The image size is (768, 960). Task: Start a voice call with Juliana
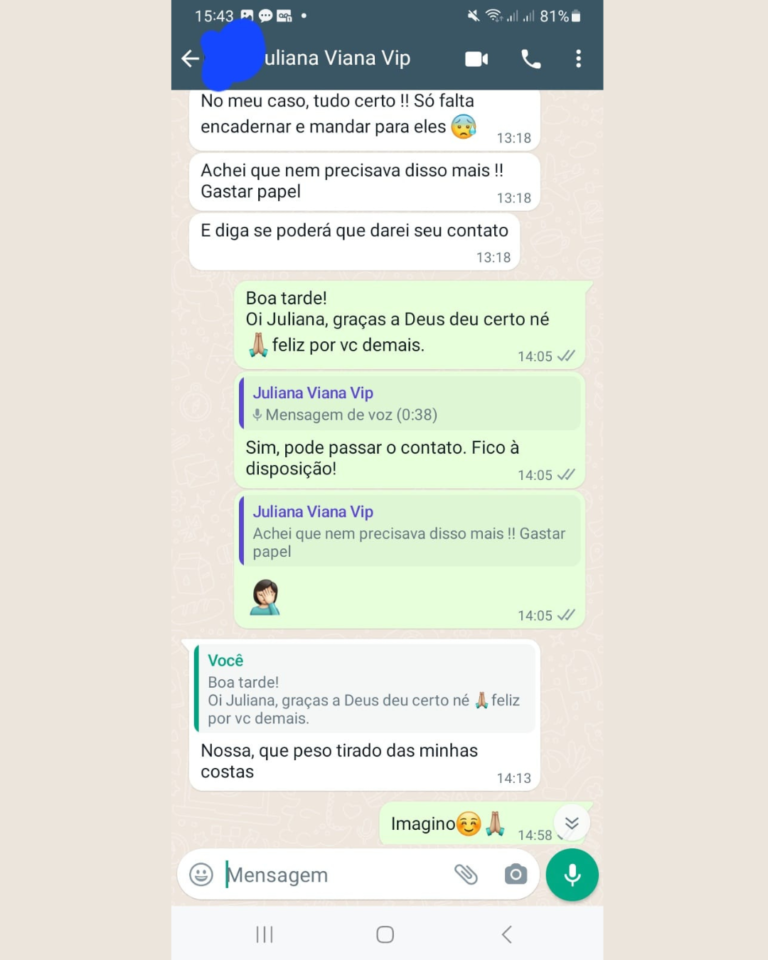click(531, 59)
